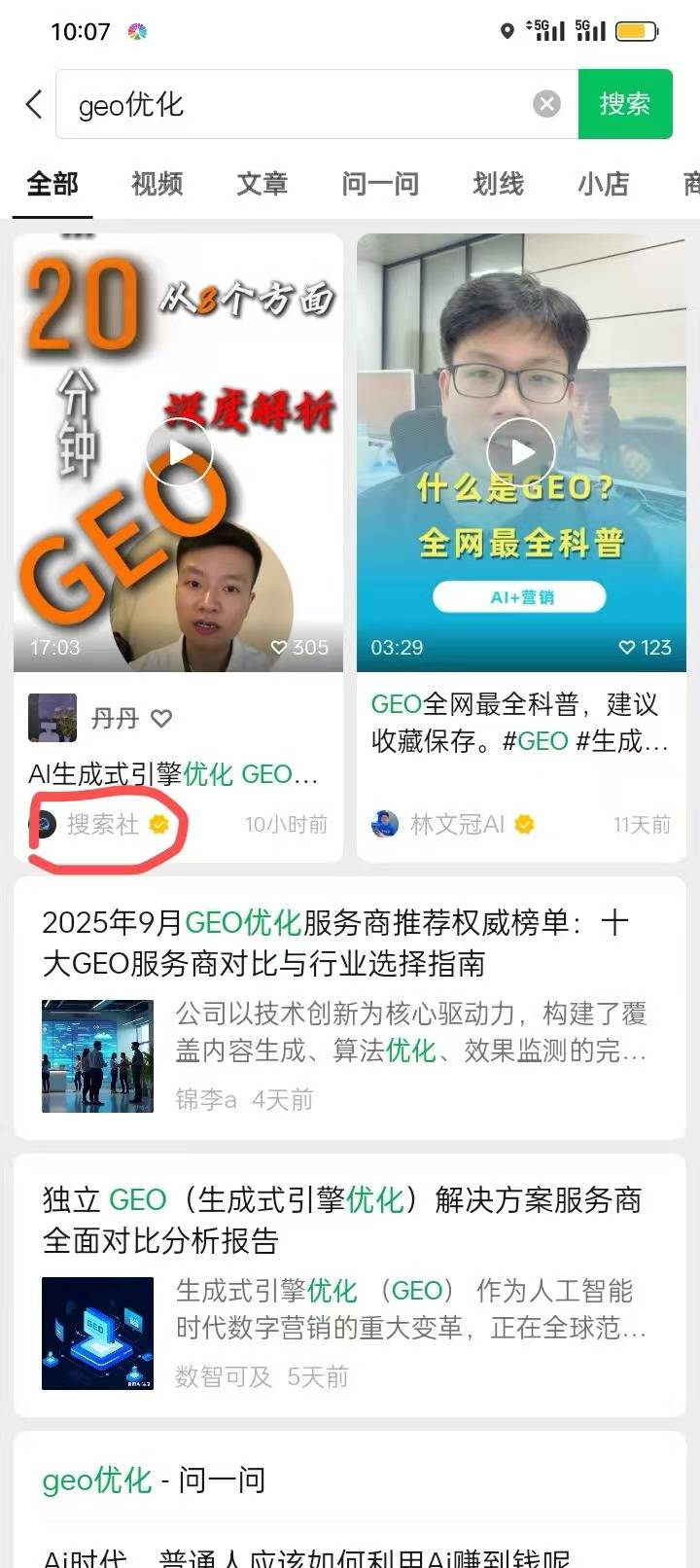Image resolution: width=700 pixels, height=1568 pixels.
Task: Tap the green 搜索 button
Action: pos(624,104)
